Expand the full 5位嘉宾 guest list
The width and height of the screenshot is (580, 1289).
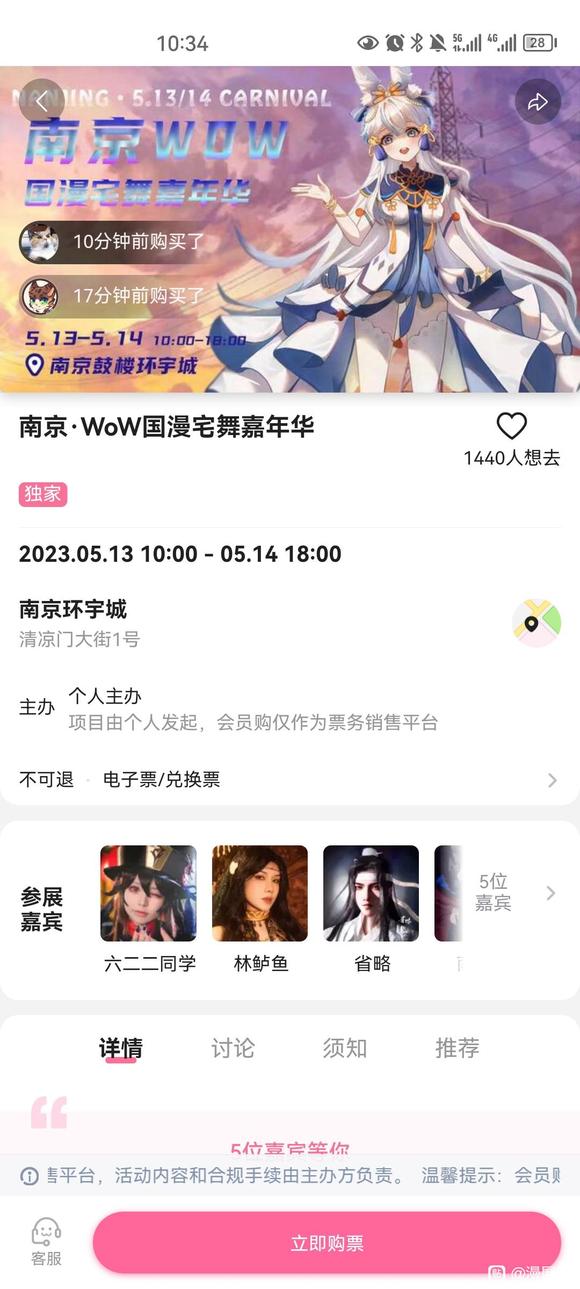coord(513,893)
